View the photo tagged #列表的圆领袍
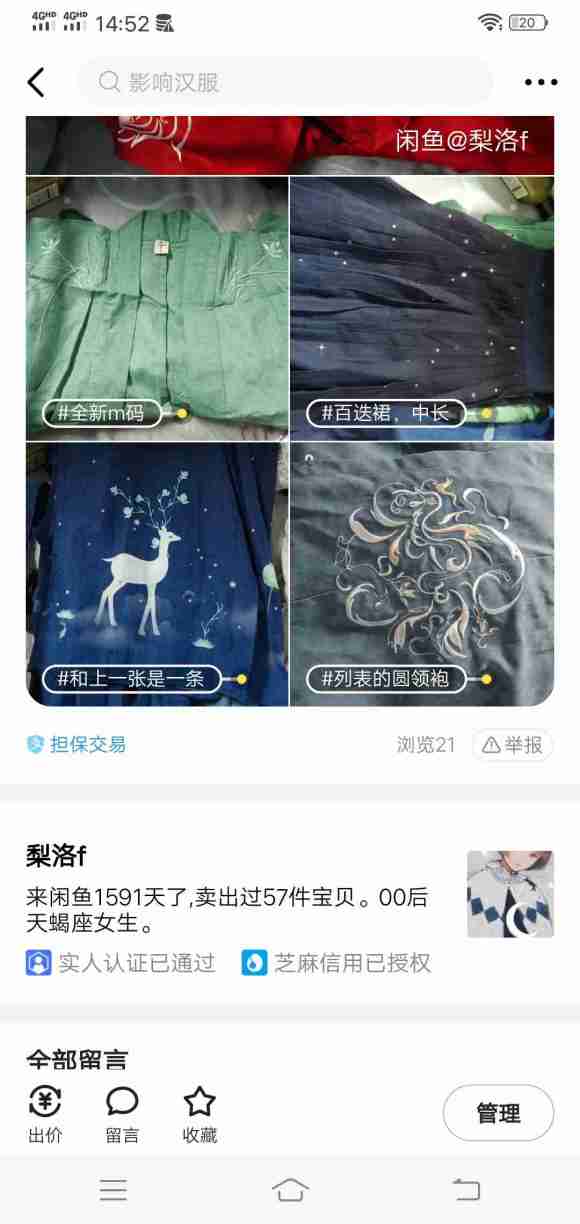The image size is (580, 1224). point(422,575)
